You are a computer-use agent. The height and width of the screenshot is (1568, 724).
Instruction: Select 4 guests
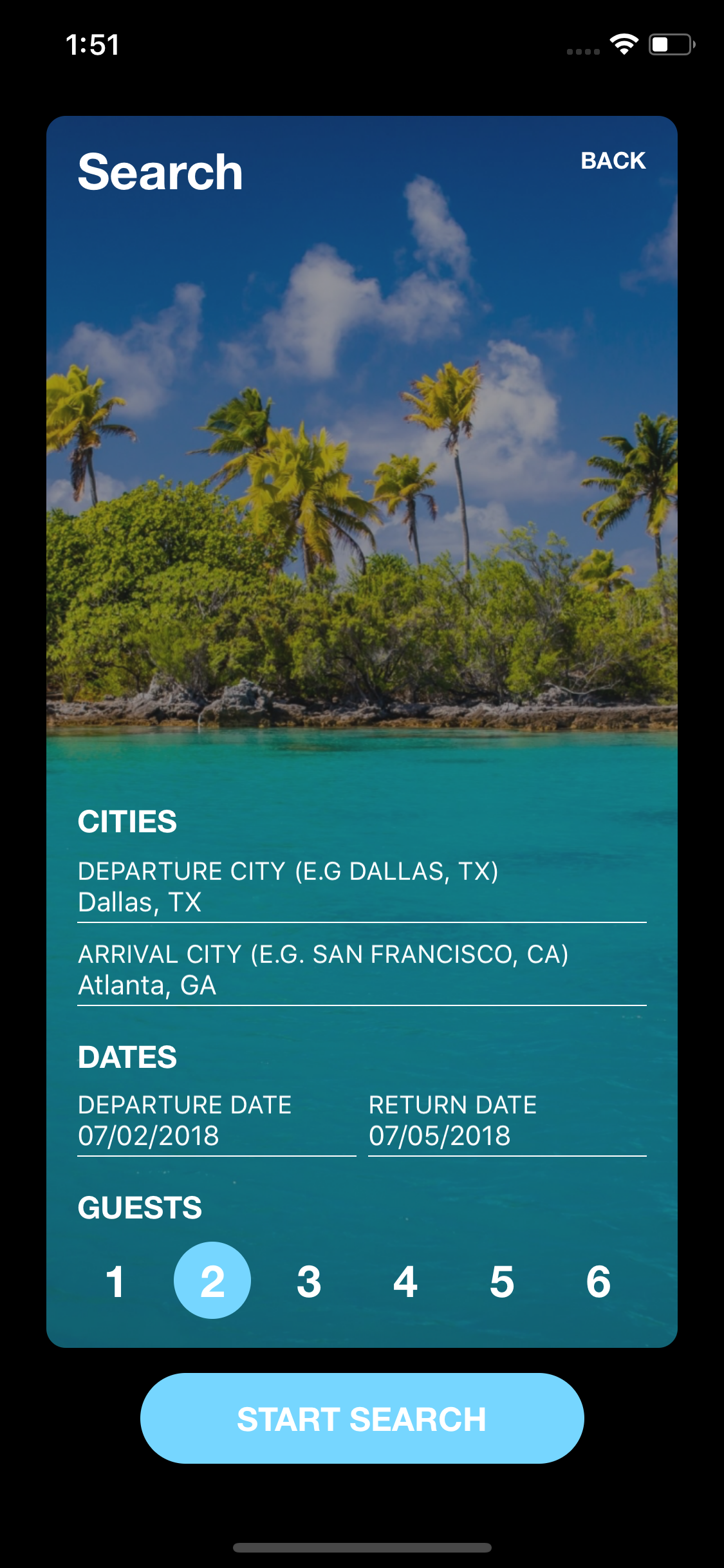[x=406, y=1280]
